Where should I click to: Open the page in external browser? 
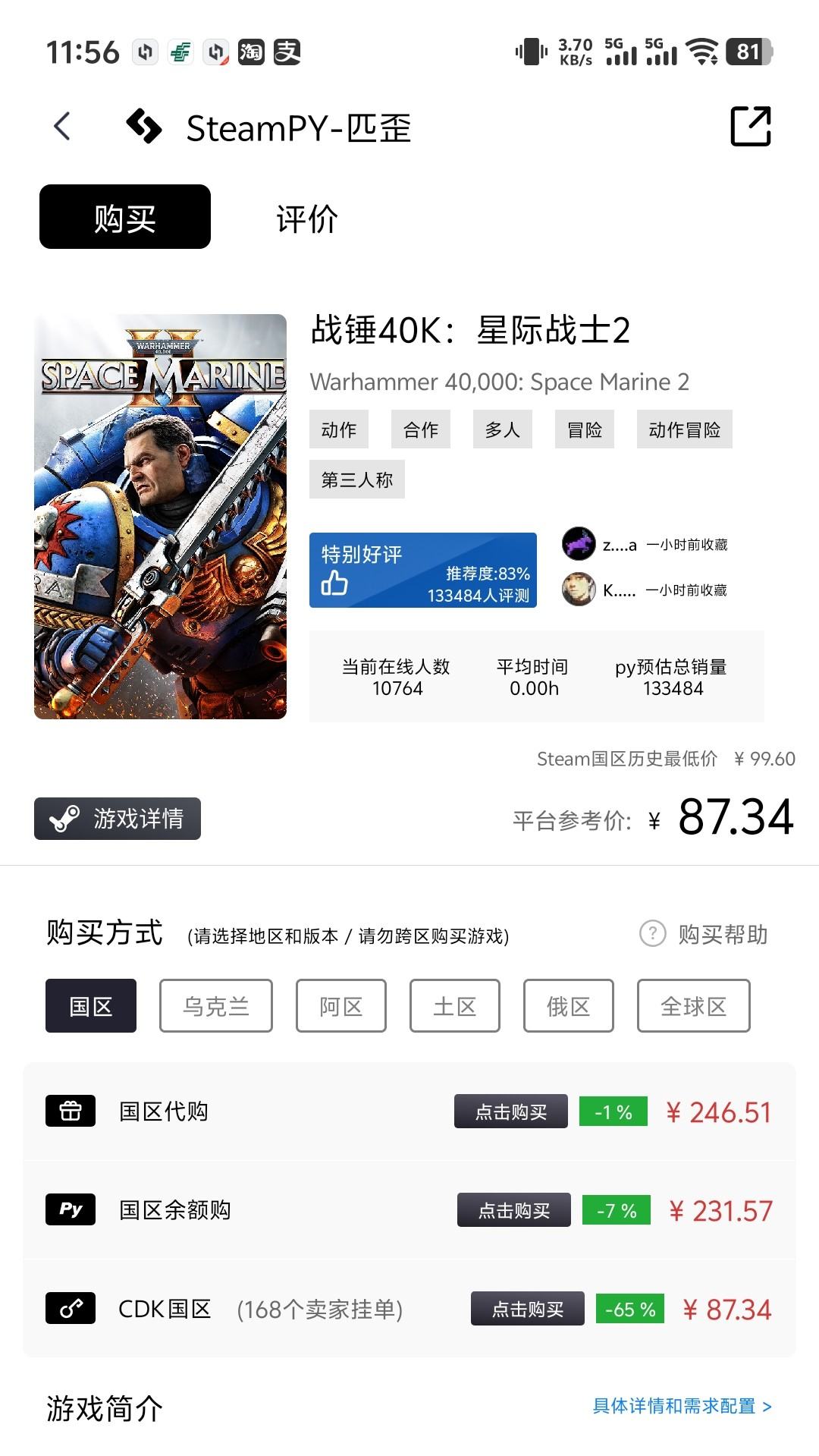tap(750, 126)
